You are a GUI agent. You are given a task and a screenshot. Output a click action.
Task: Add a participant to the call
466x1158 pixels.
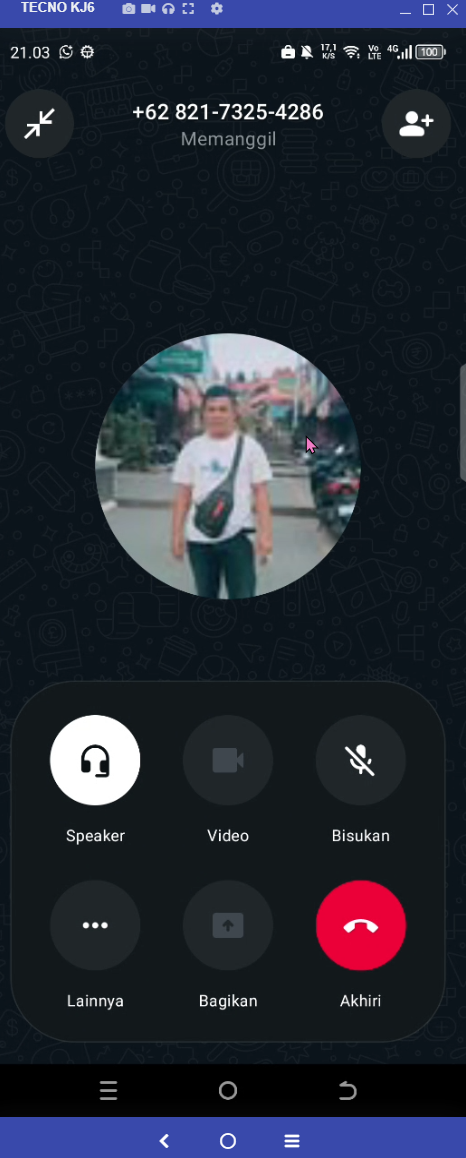[417, 123]
